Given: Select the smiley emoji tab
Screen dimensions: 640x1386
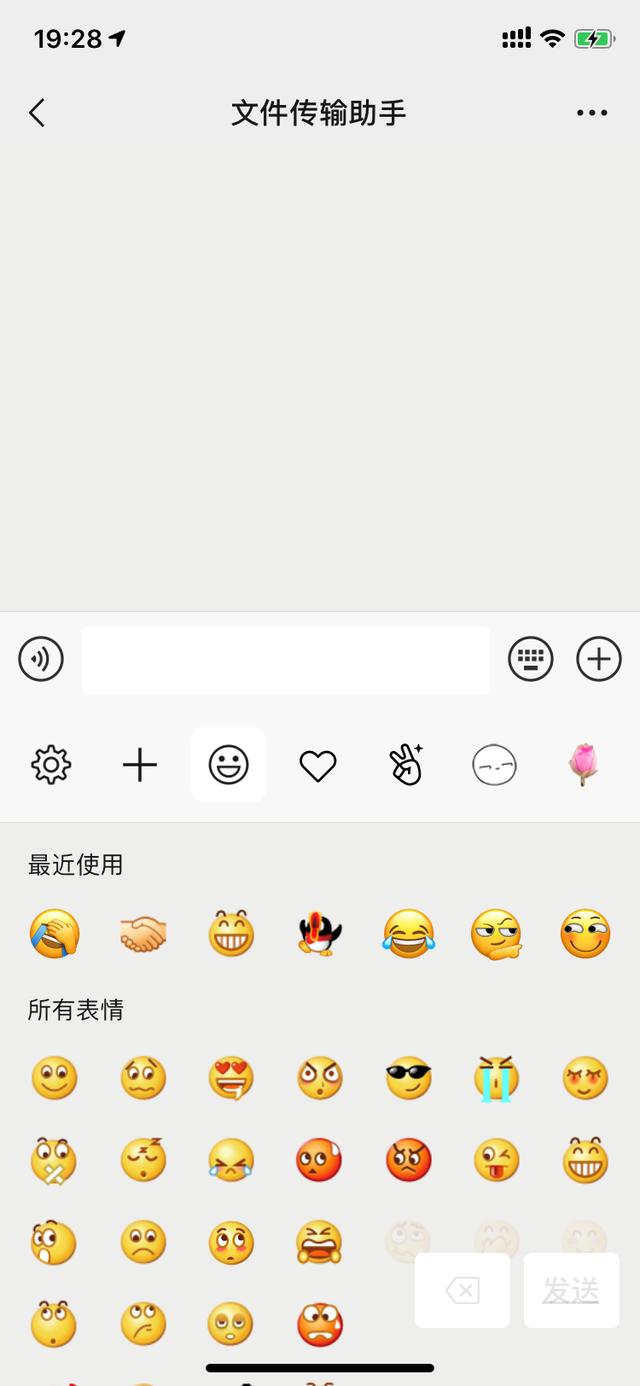Looking at the screenshot, I should click(x=229, y=765).
